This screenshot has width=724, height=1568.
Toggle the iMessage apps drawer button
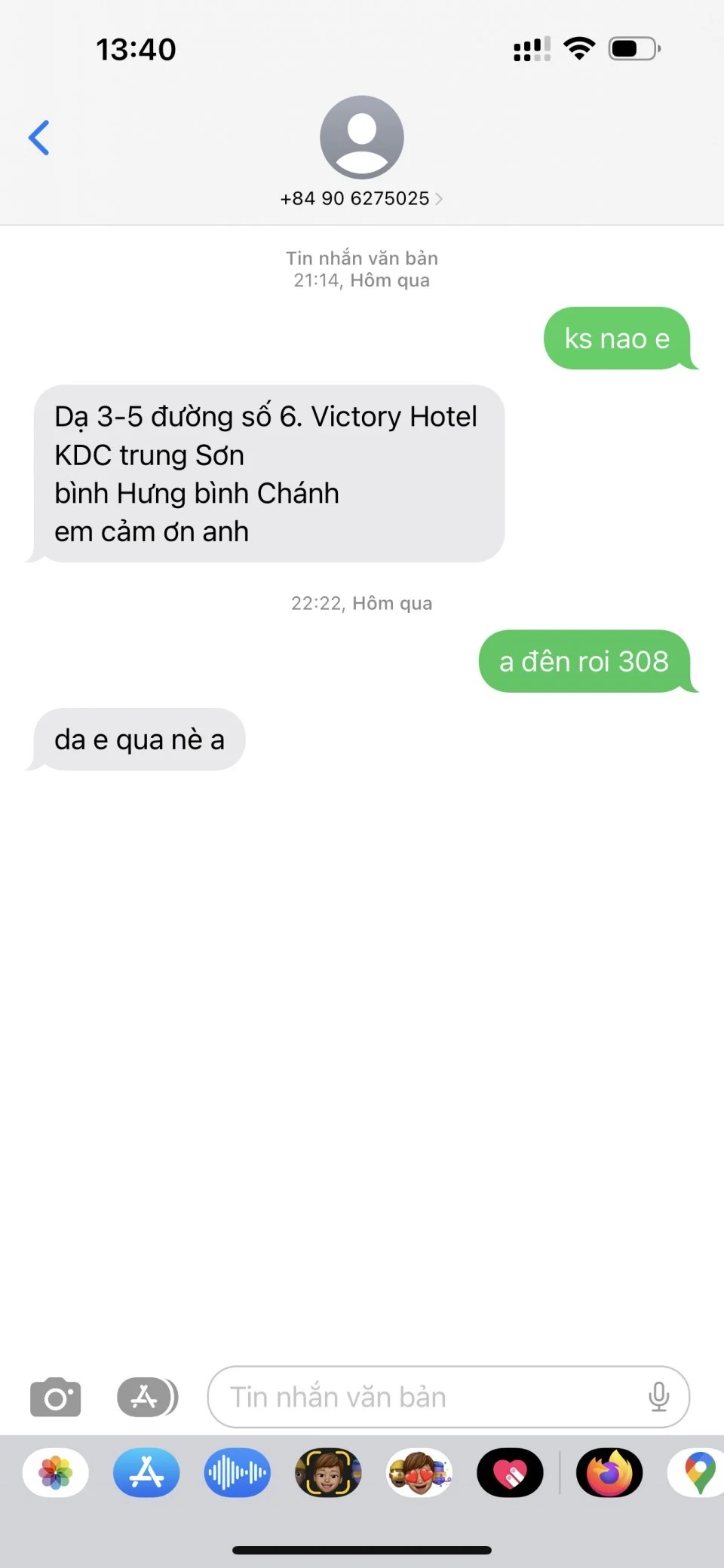point(147,1397)
